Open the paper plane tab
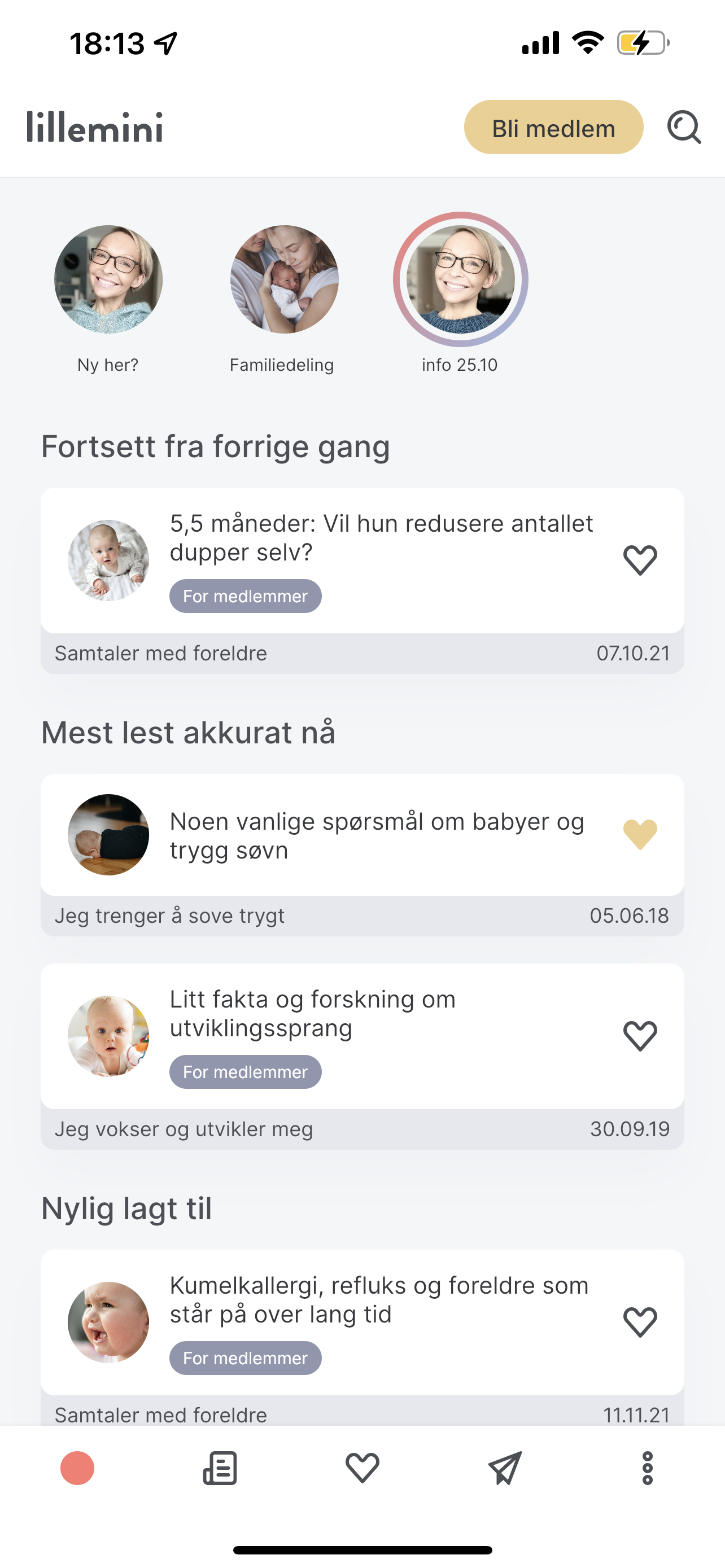Image resolution: width=725 pixels, height=1568 pixels. [x=505, y=1468]
